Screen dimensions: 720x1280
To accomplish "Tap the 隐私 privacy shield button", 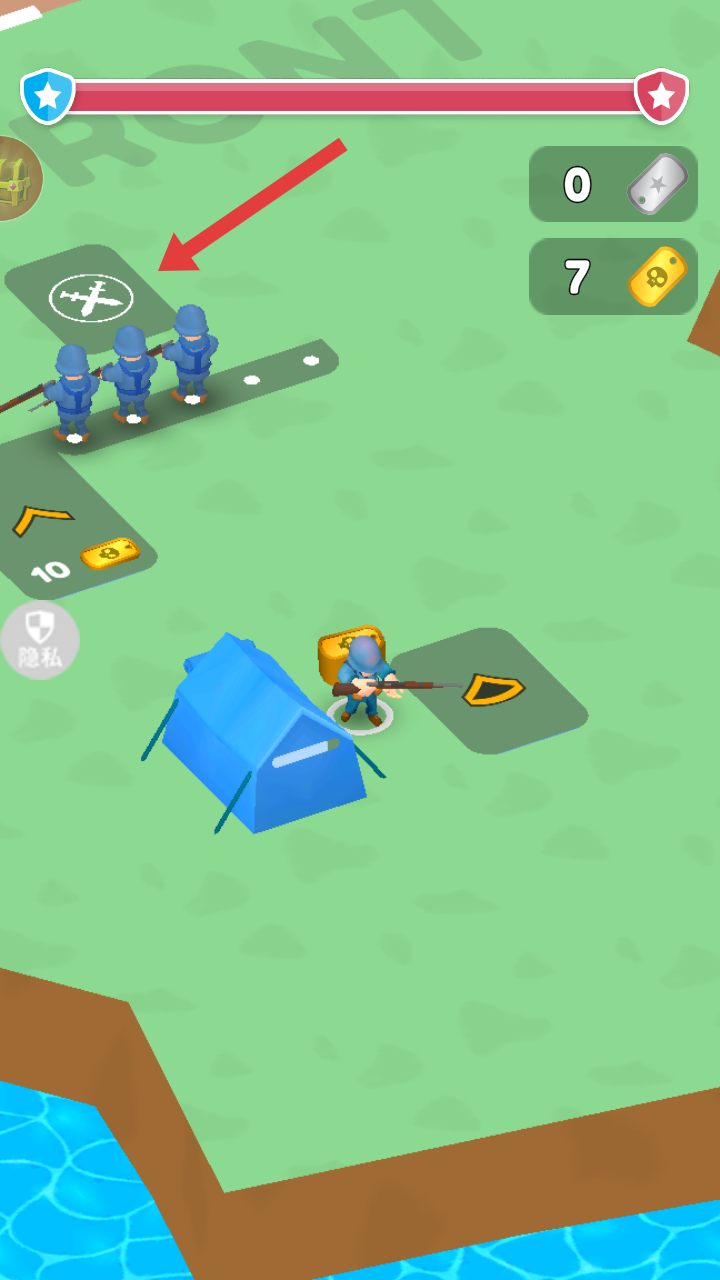I will pos(39,640).
